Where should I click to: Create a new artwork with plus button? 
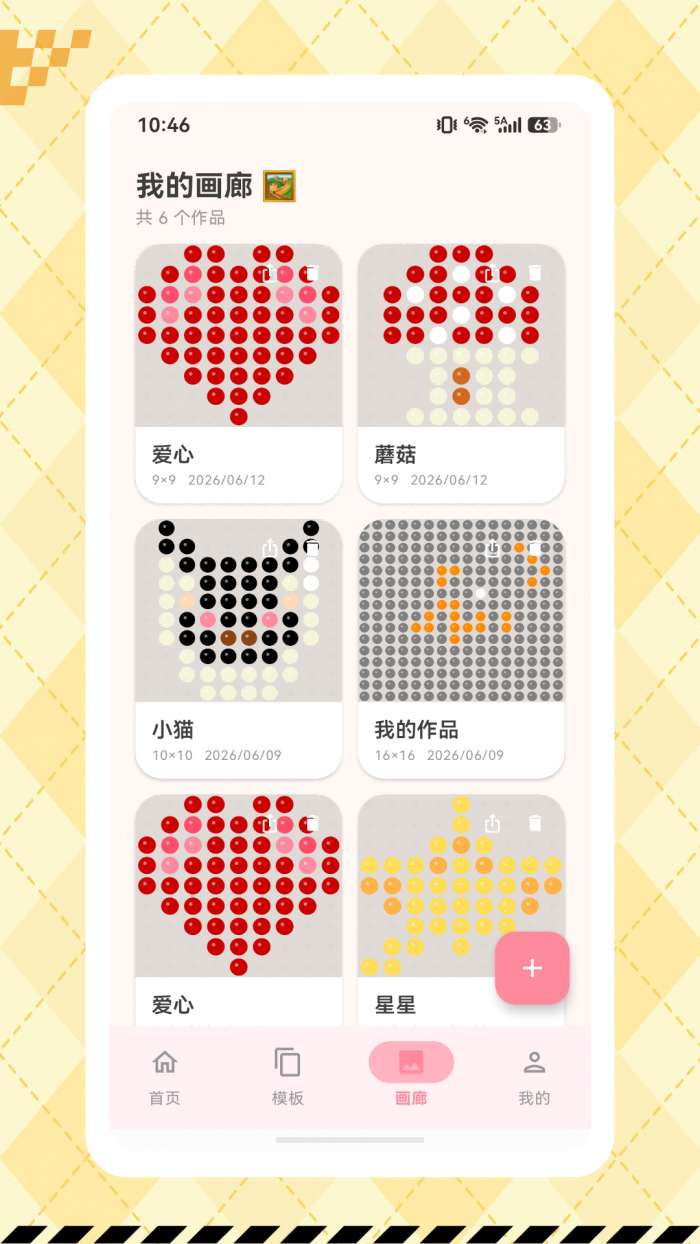tap(532, 968)
